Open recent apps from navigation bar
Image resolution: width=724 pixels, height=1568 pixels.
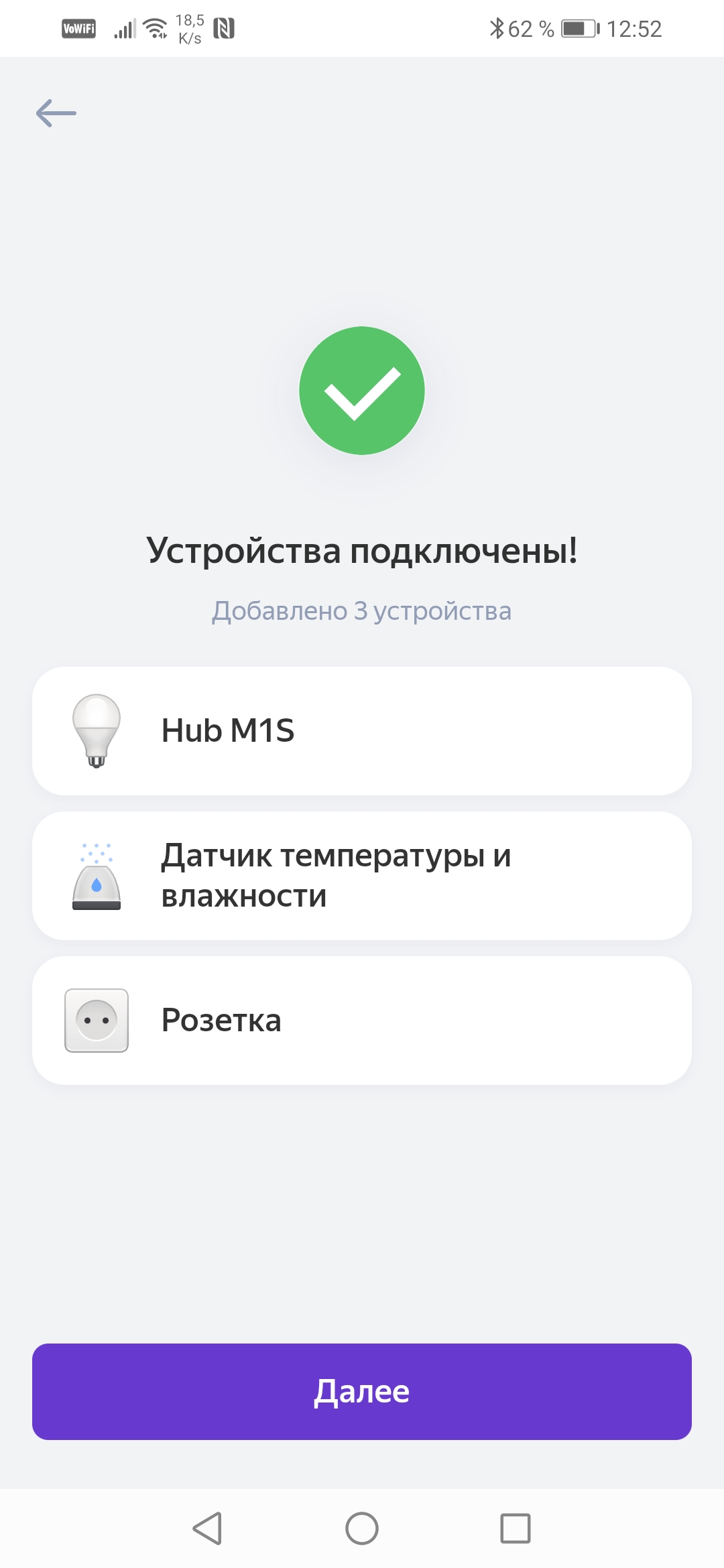(x=515, y=1528)
